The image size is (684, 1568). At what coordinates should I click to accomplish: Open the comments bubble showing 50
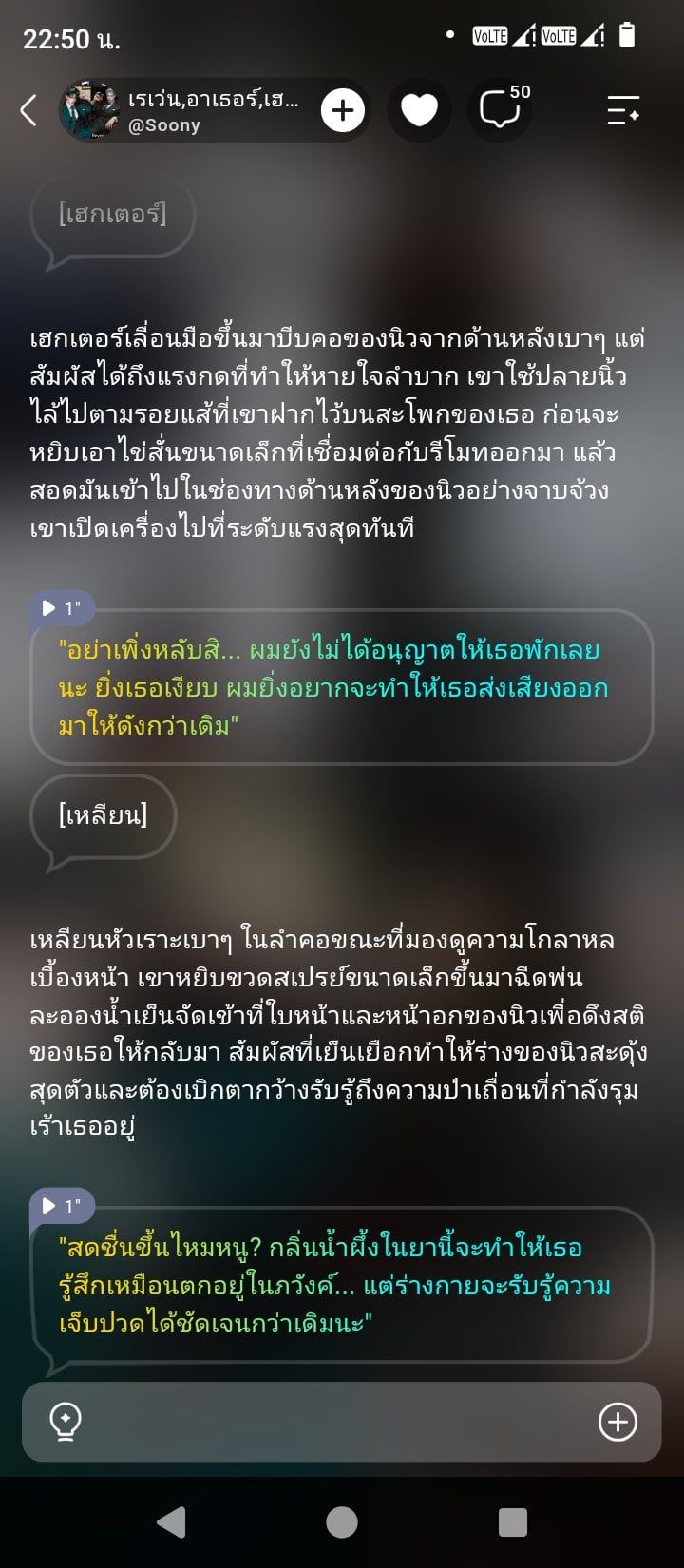[x=501, y=109]
